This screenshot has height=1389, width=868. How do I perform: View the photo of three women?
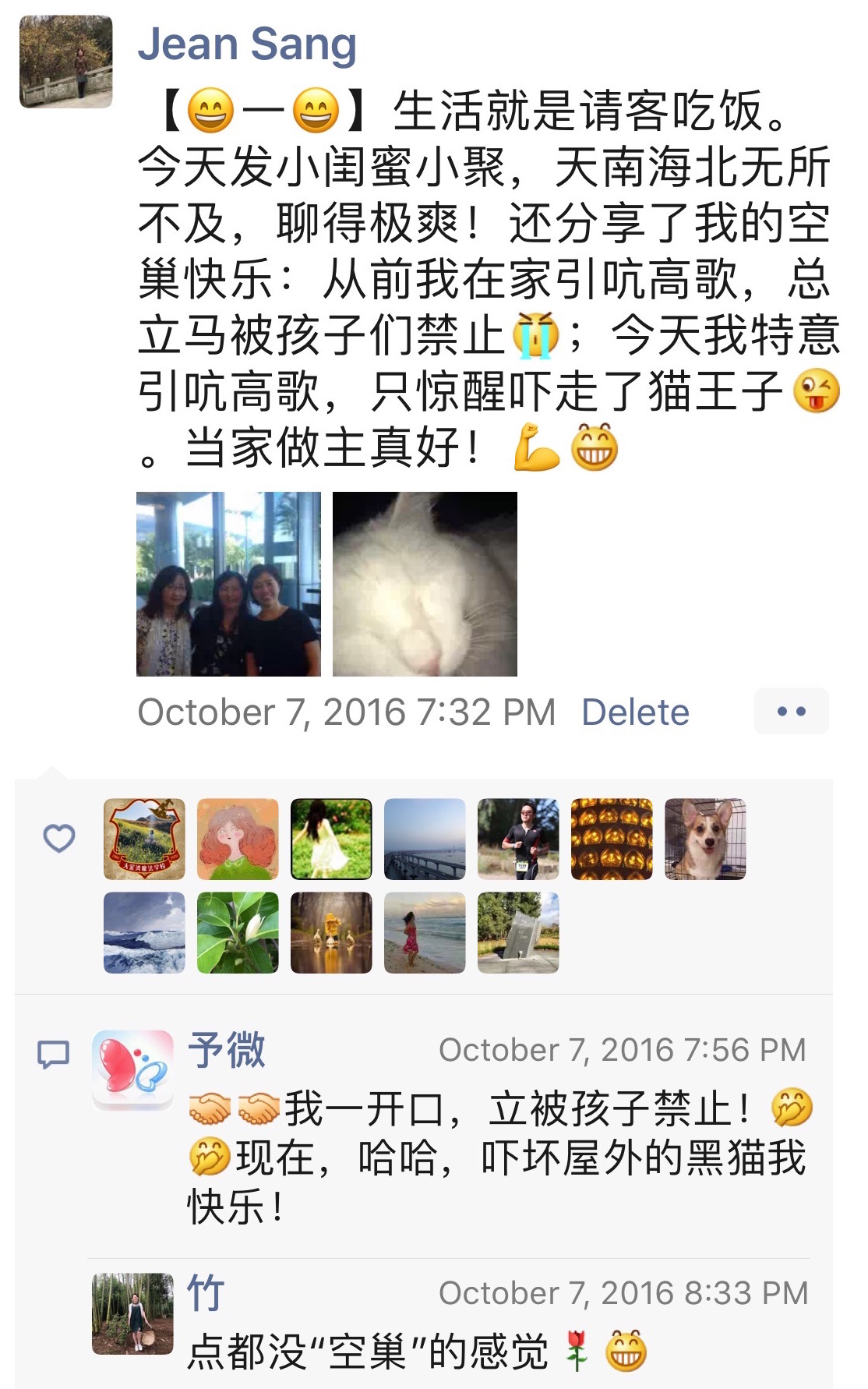[228, 584]
